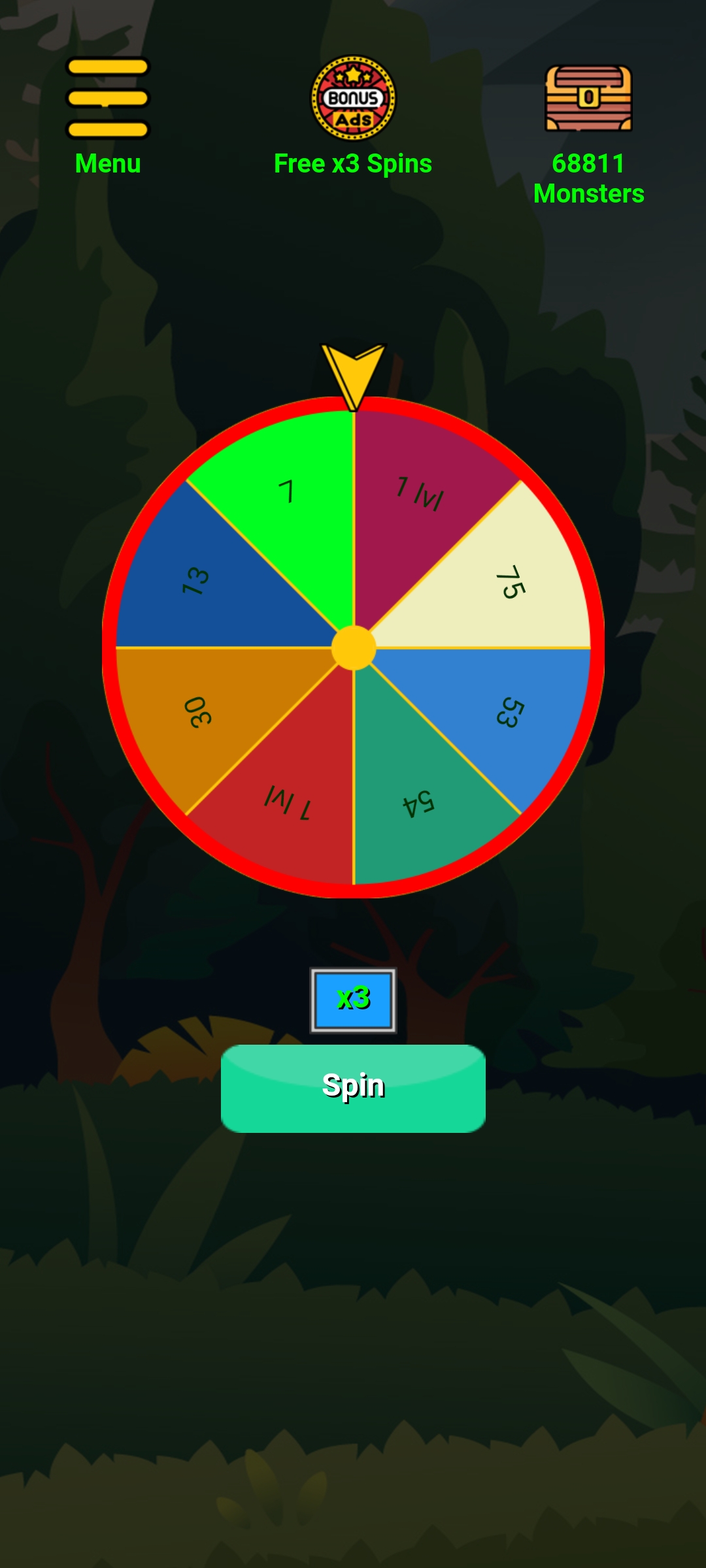The image size is (706, 1568).
Task: Tap the x3 multiplier box
Action: pos(353,1000)
